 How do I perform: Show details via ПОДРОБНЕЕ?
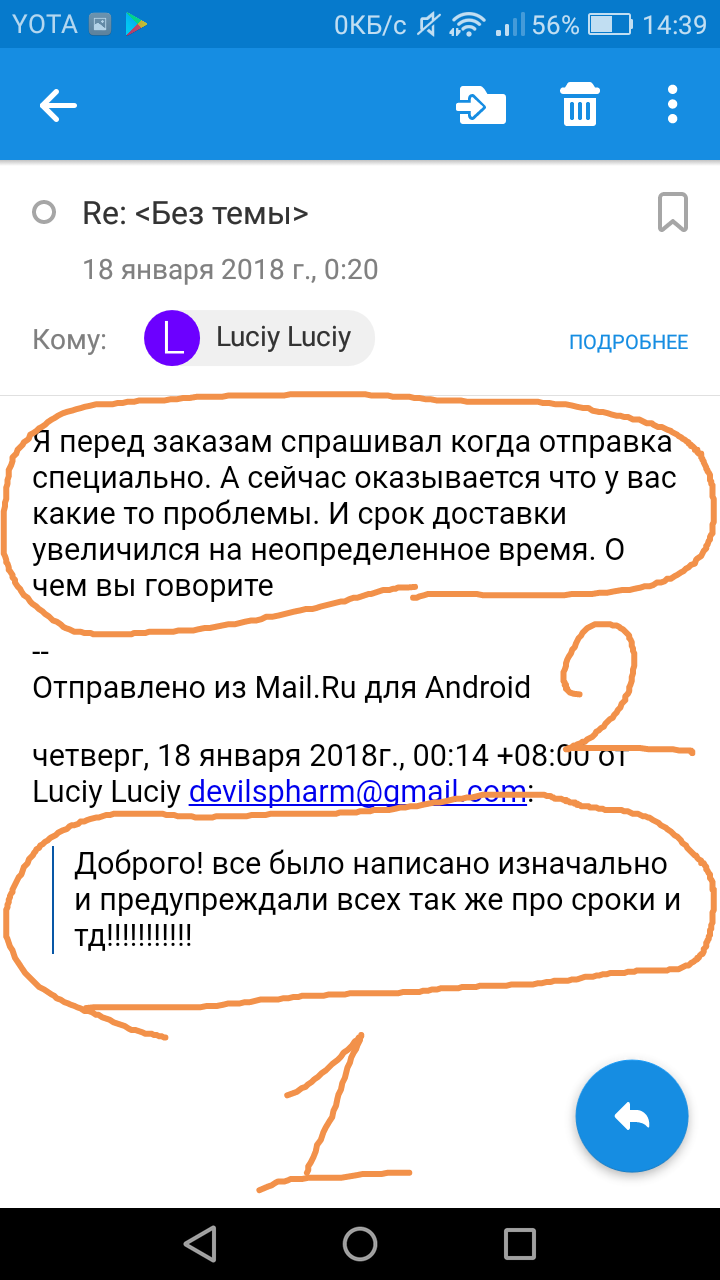point(628,342)
